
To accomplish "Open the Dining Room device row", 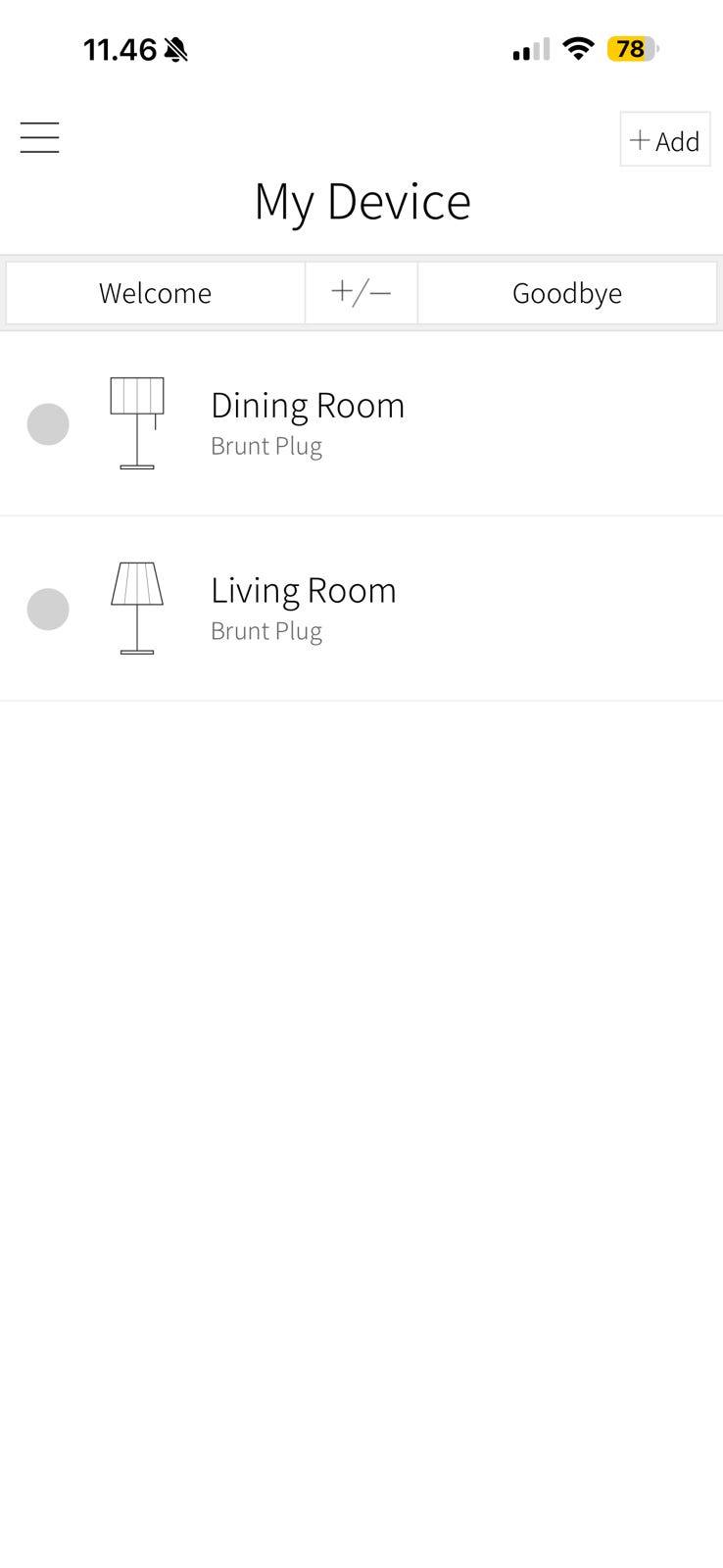I will [x=361, y=424].
